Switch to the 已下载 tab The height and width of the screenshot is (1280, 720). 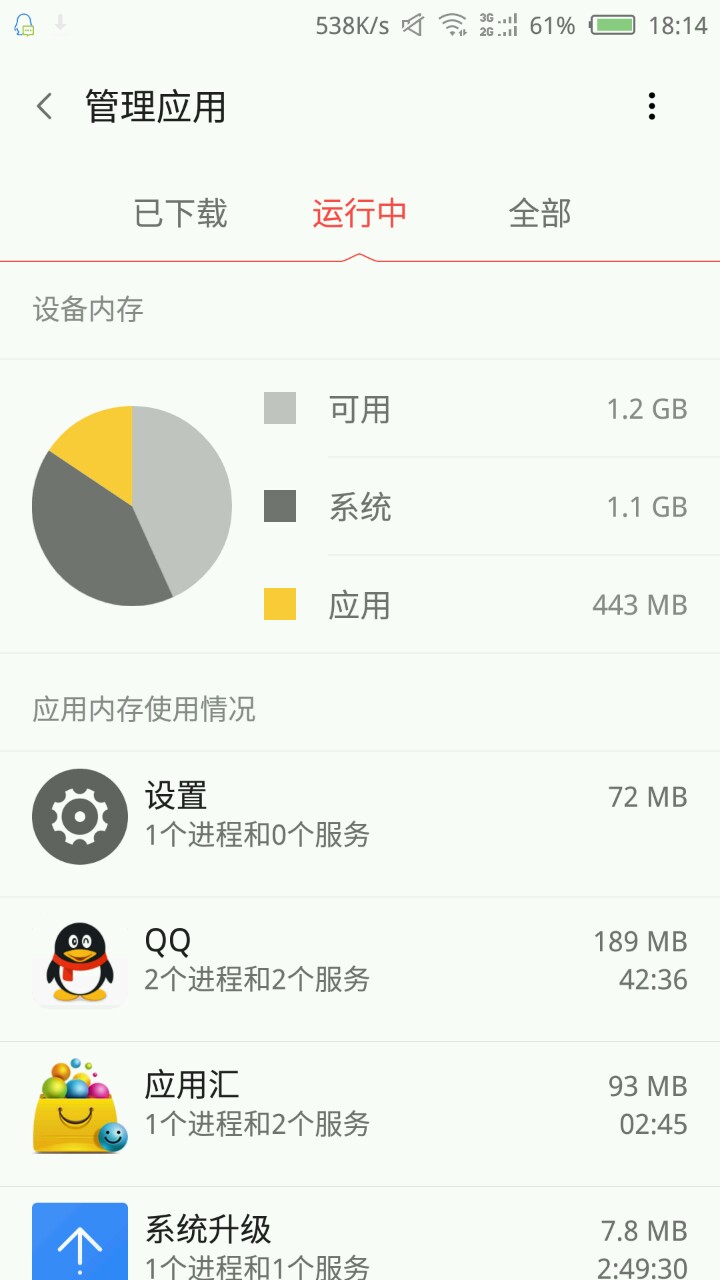(x=181, y=214)
